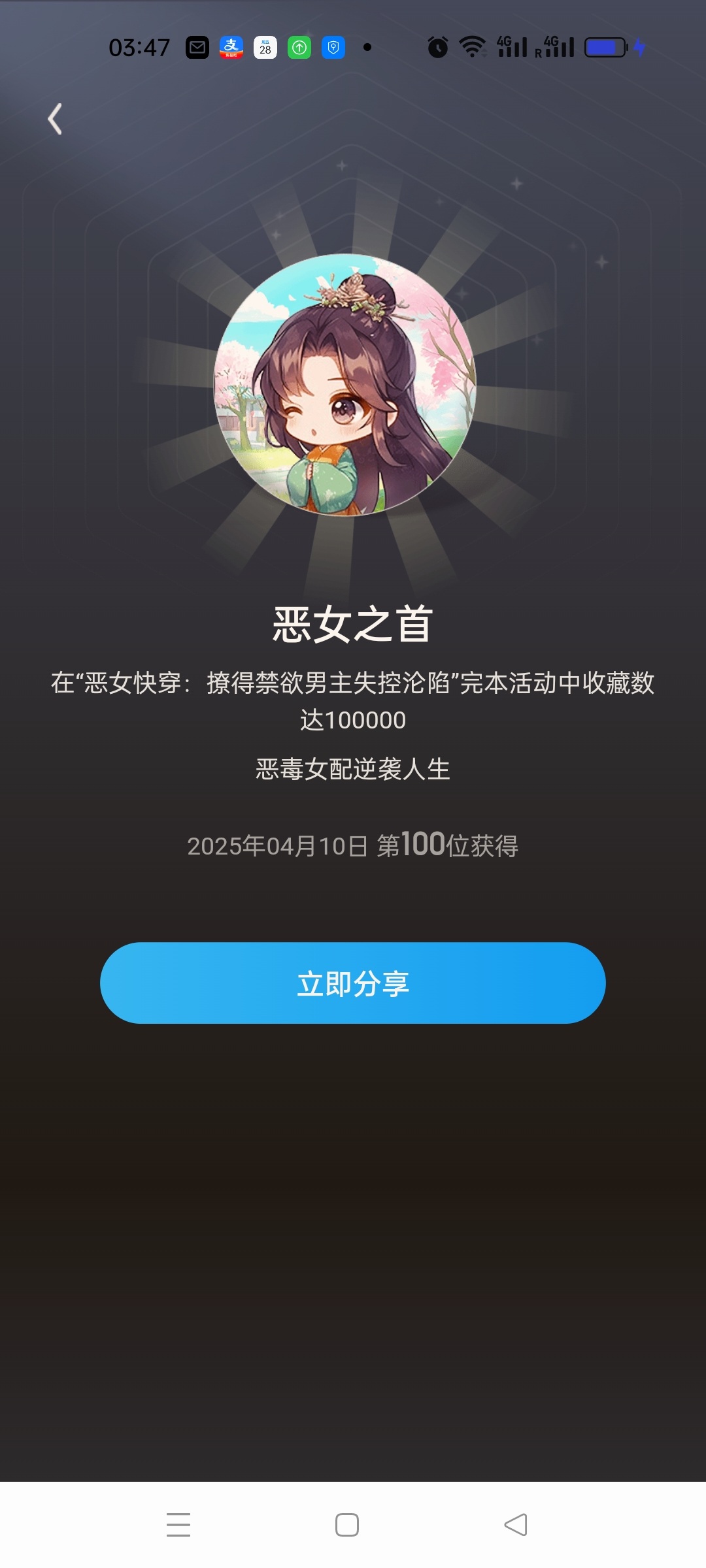Image resolution: width=706 pixels, height=1568 pixels.
Task: Go back using the top-left arrow
Action: (x=55, y=119)
